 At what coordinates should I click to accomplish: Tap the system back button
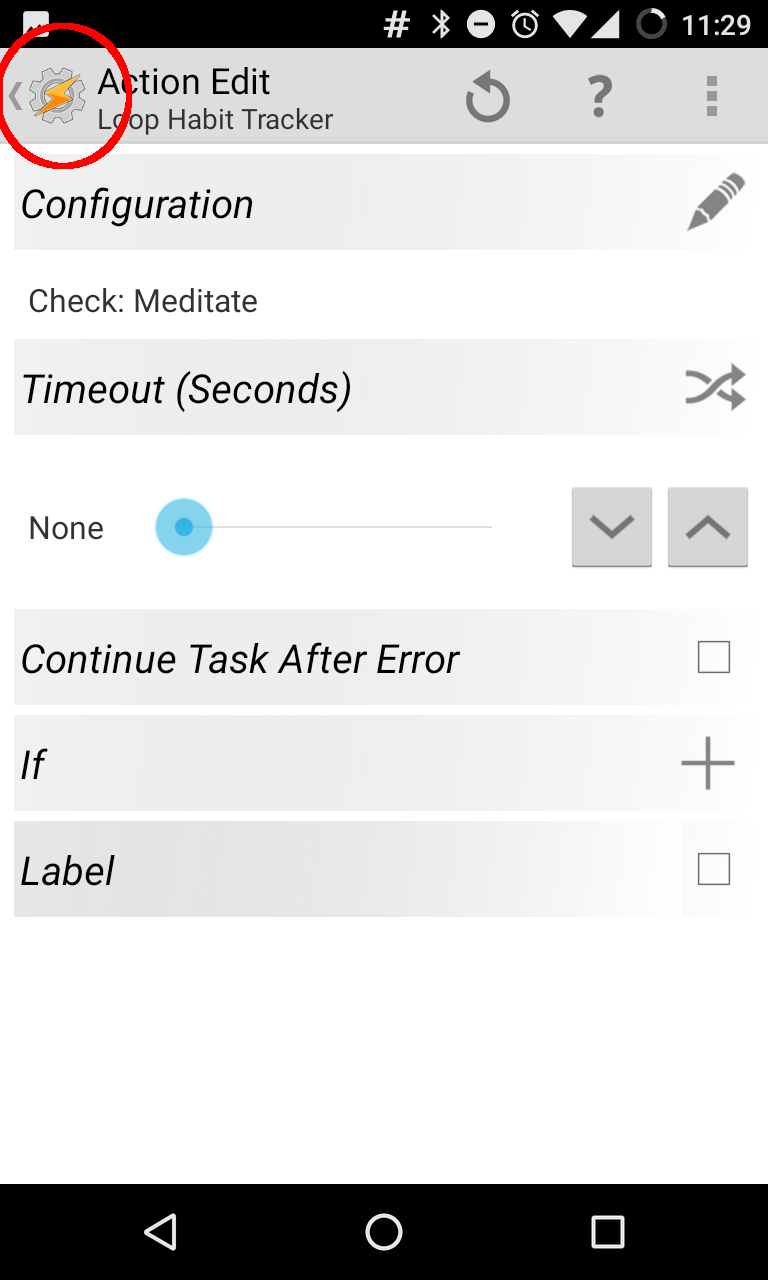160,1232
